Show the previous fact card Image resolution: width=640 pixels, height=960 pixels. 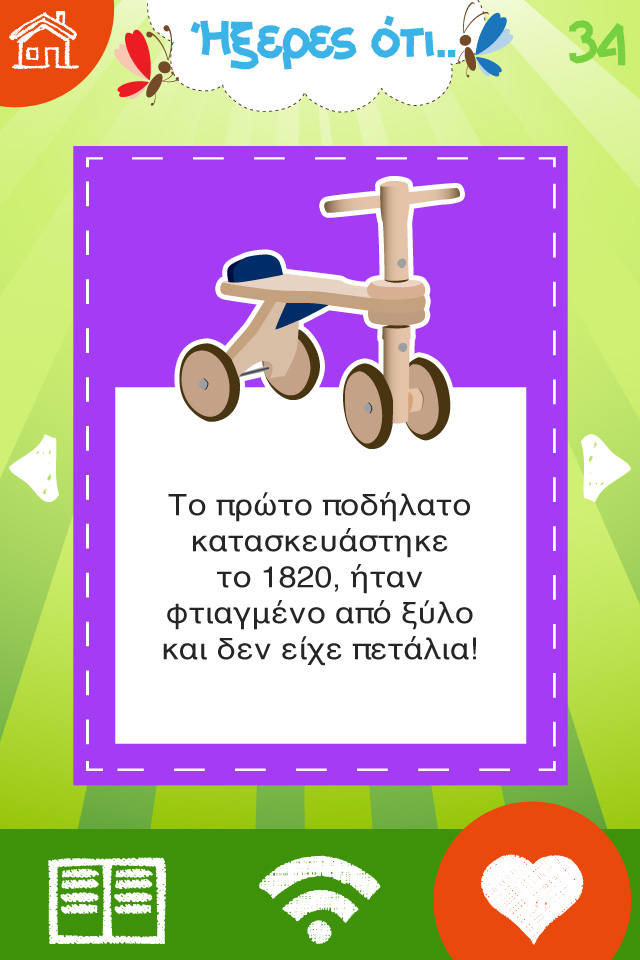click(34, 467)
